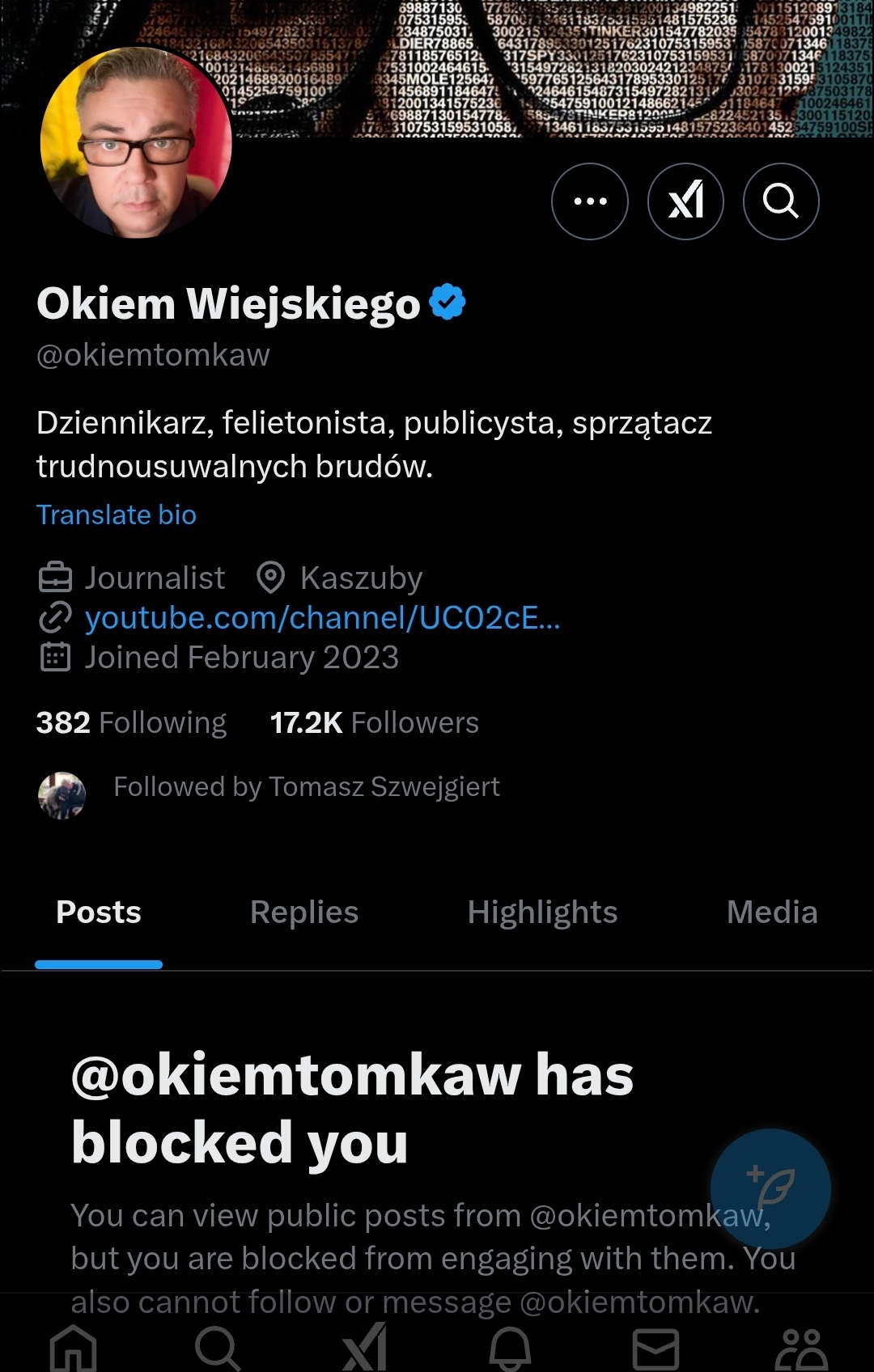Open the Communities tab
This screenshot has width=874, height=1372.
pos(801,1348)
